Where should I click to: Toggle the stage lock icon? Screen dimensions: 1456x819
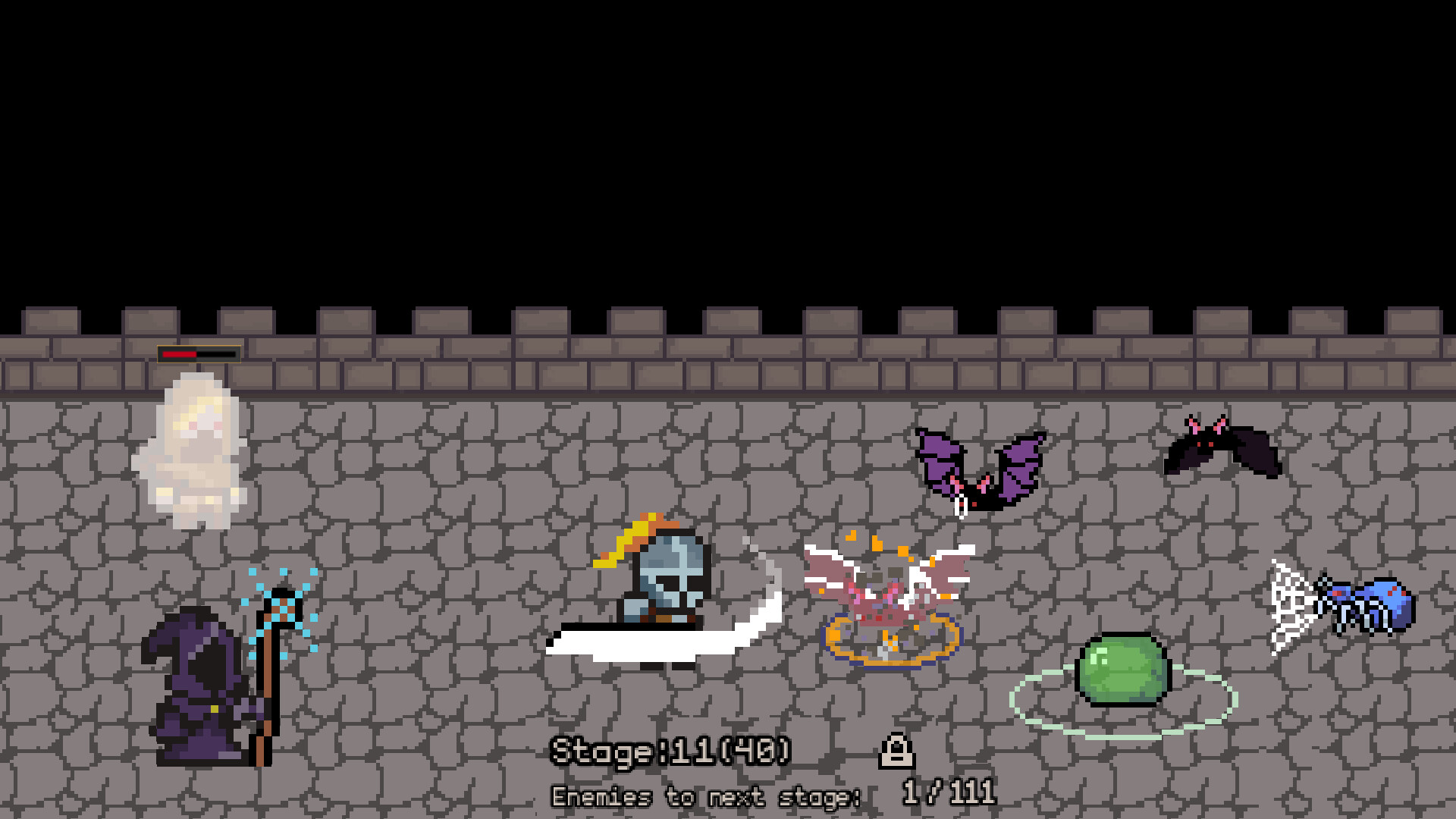pos(896,752)
